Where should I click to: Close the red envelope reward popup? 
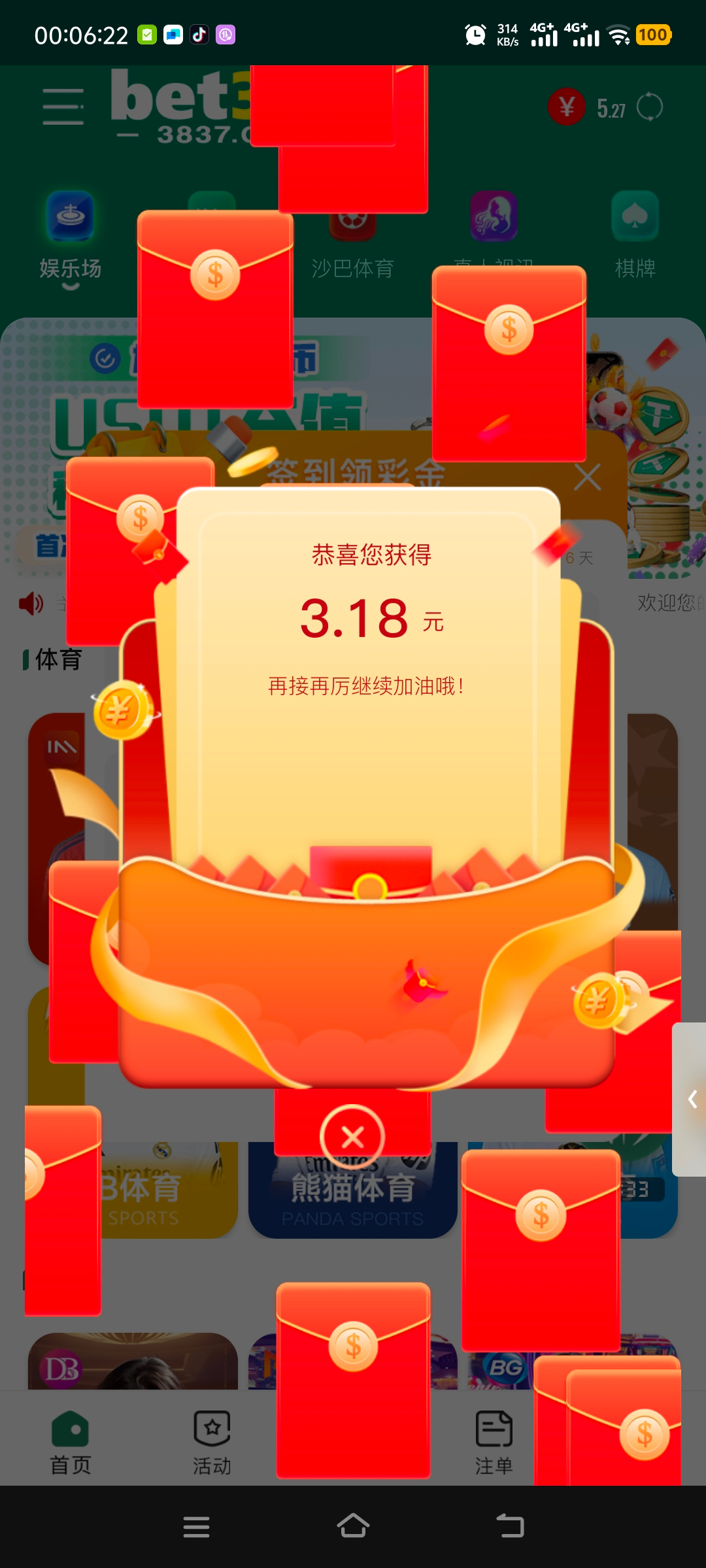(352, 1137)
